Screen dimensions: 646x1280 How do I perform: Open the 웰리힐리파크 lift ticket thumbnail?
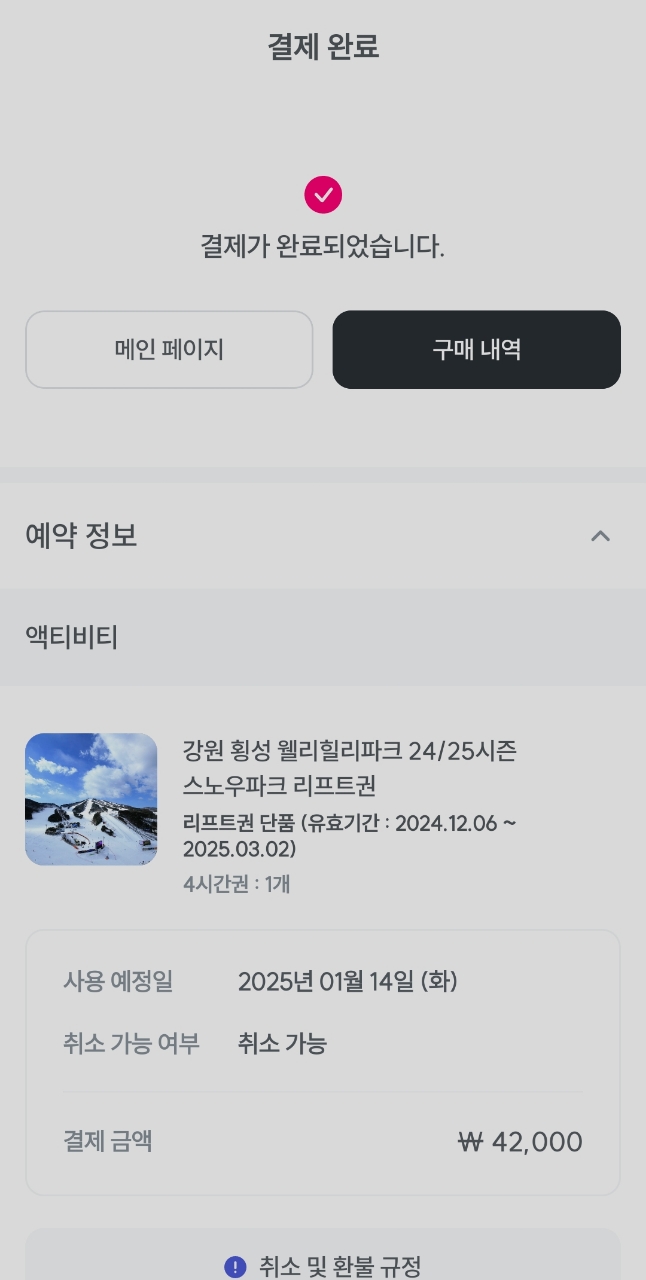(x=91, y=799)
